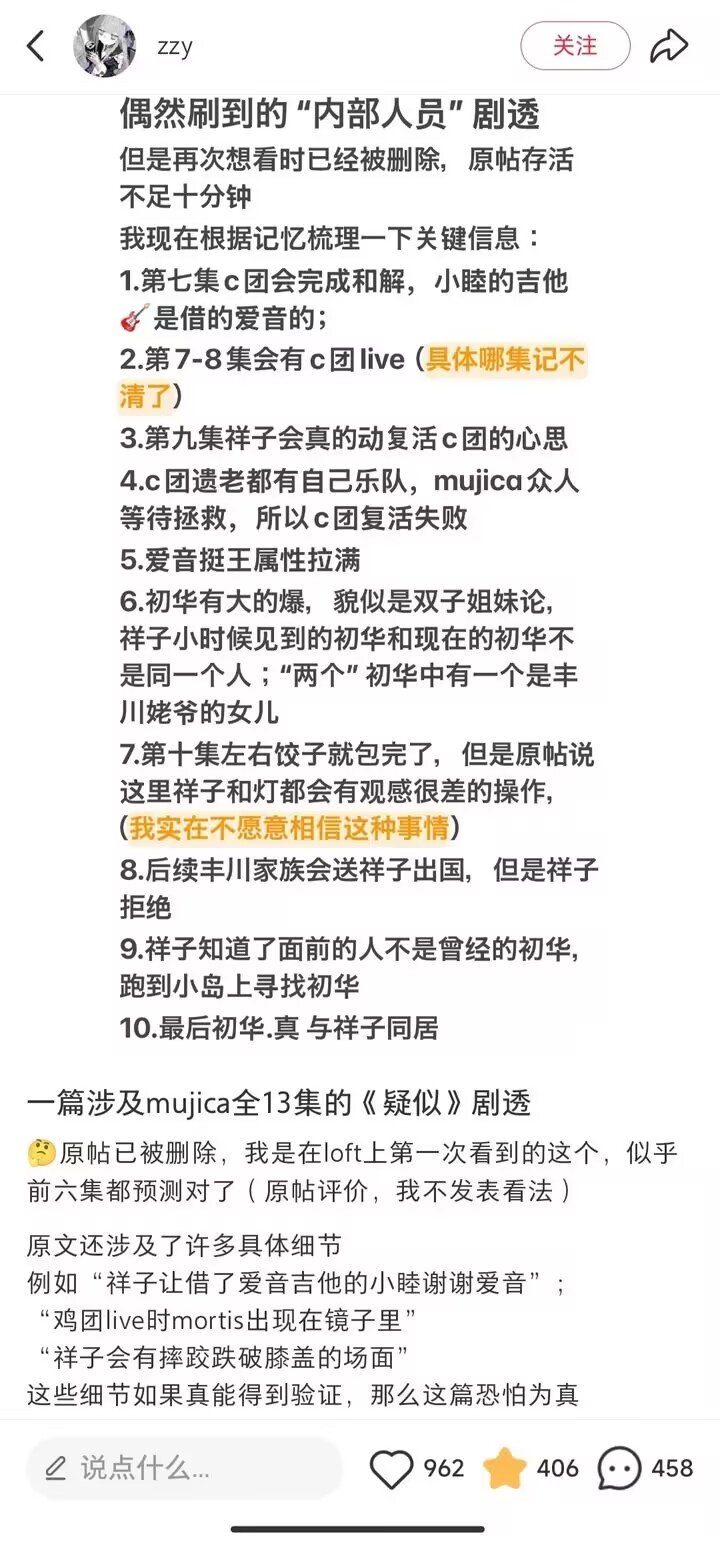Open zzy's profile avatar
Screen dimensions: 720x1544
pyautogui.click(x=105, y=46)
